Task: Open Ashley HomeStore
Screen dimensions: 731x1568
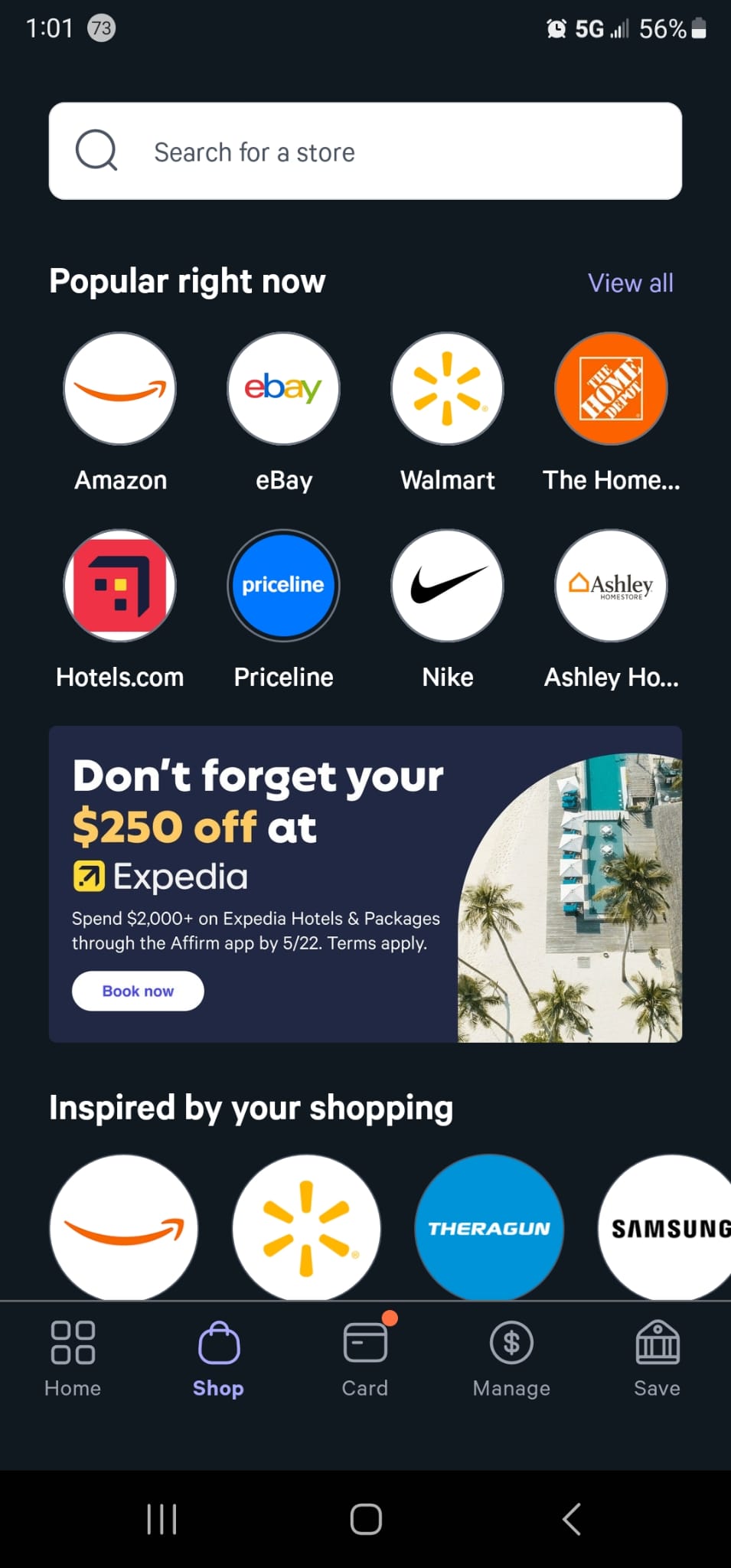Action: pyautogui.click(x=611, y=586)
